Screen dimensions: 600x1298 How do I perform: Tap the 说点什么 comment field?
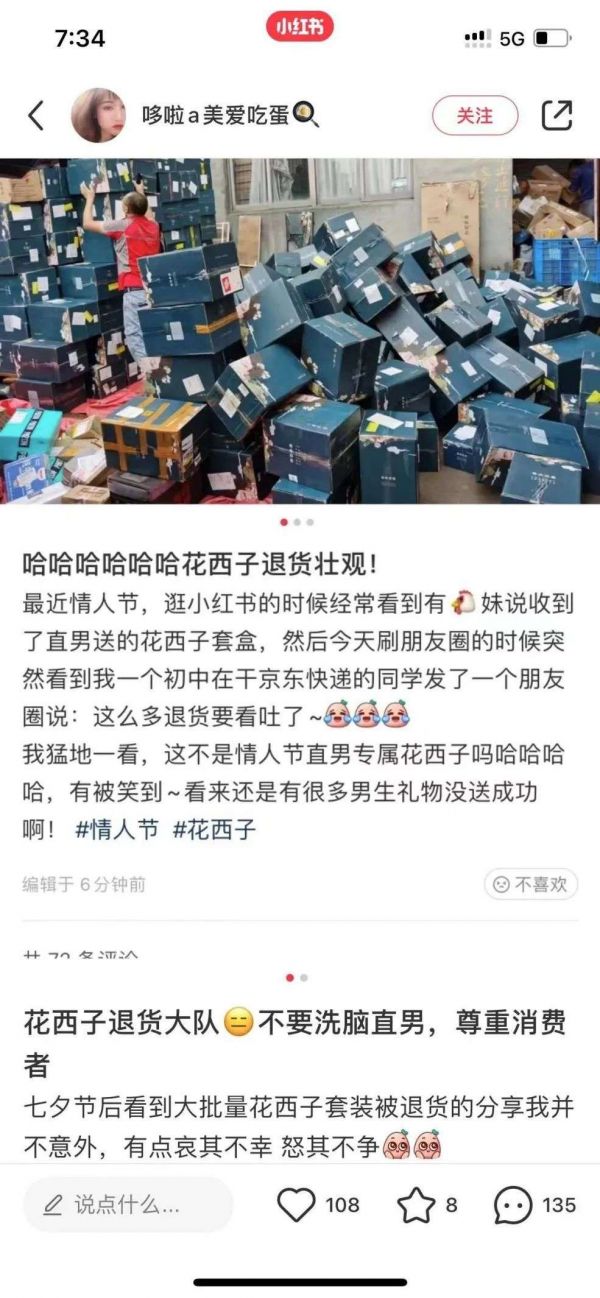tap(128, 1205)
